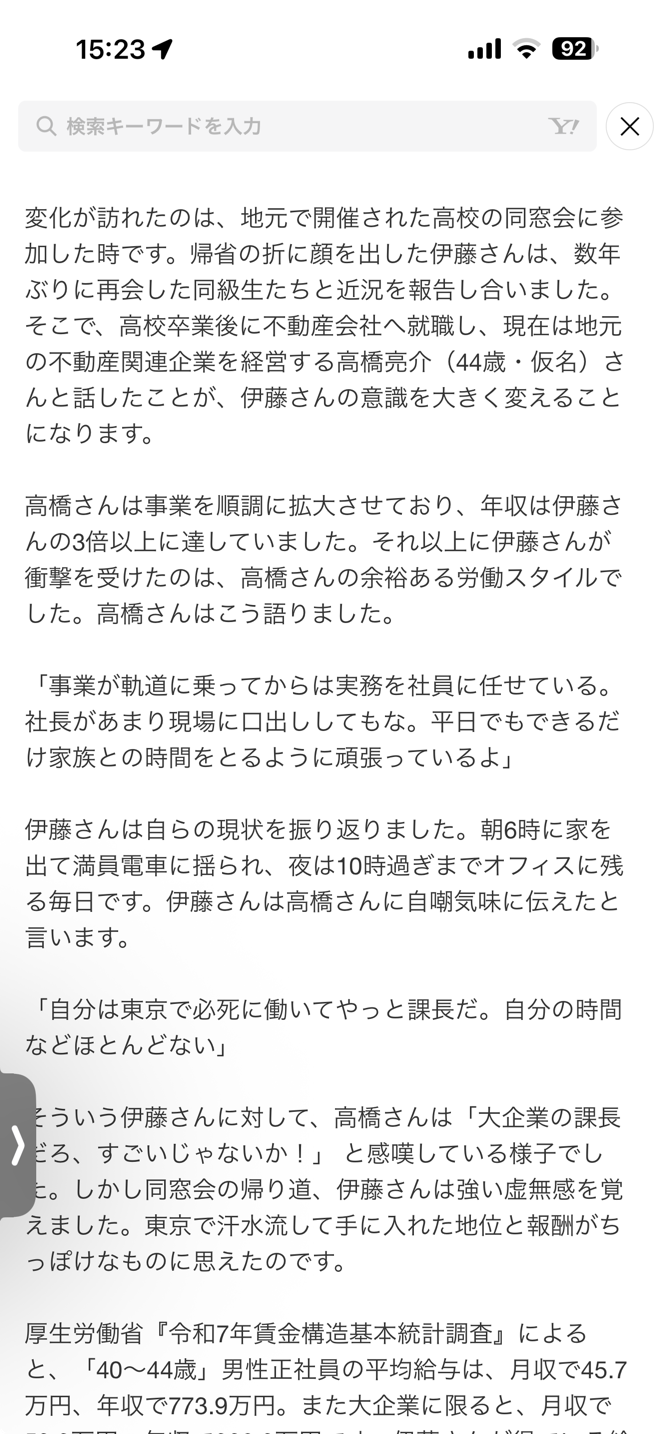The width and height of the screenshot is (660, 1434).
Task: Close the article with the X button
Action: pos(630,126)
